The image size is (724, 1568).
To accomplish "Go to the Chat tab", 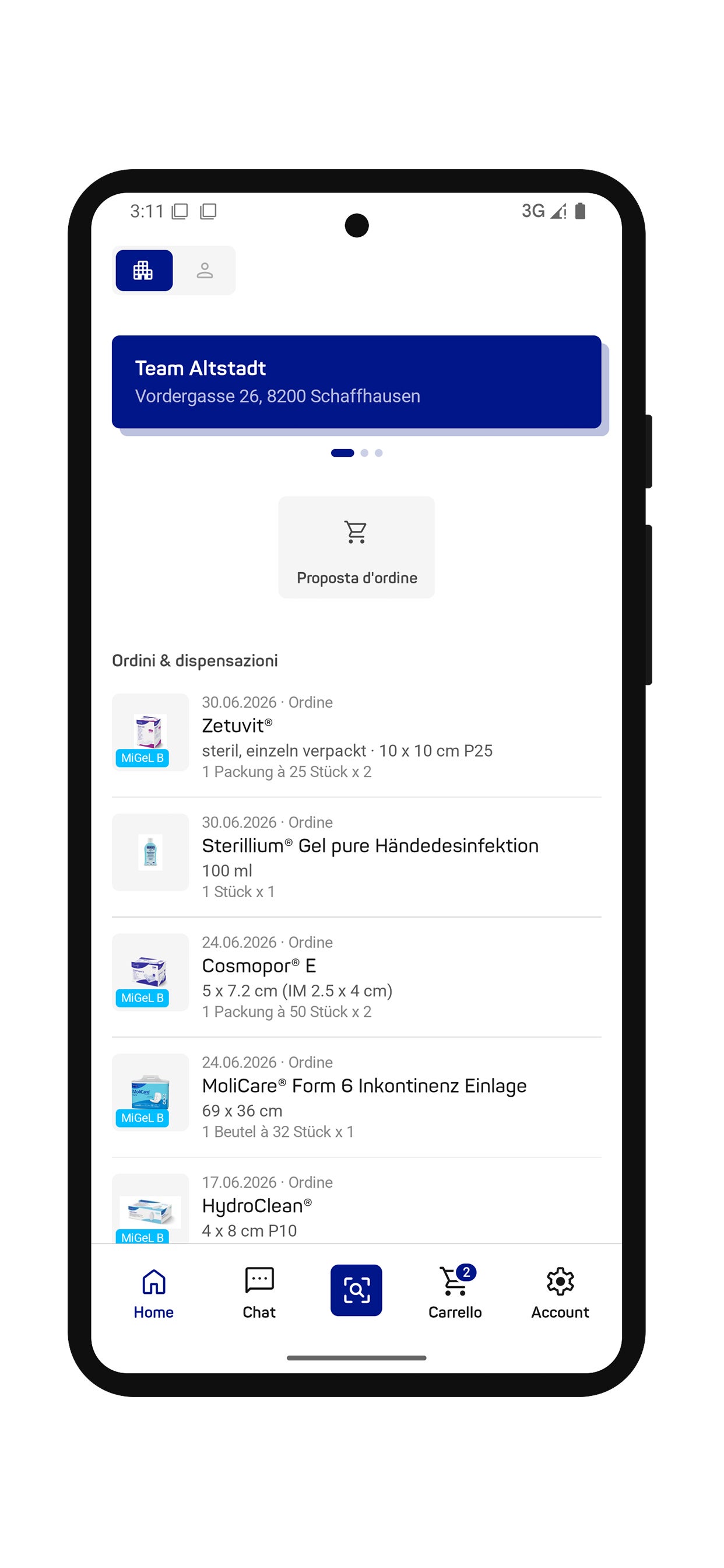I will tap(259, 1293).
